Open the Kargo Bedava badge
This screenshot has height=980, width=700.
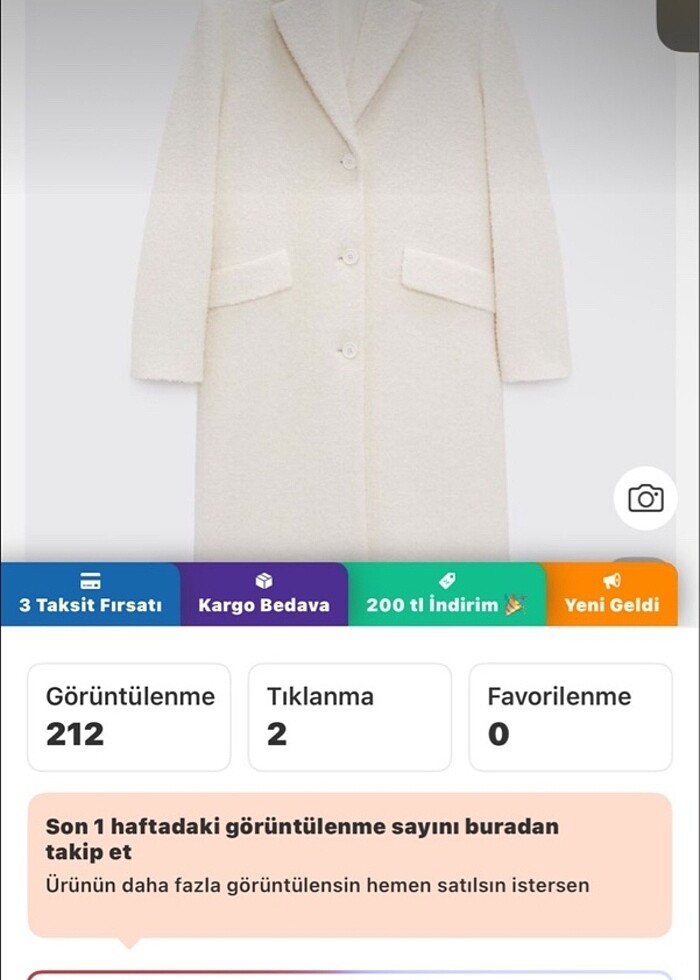[x=264, y=594]
